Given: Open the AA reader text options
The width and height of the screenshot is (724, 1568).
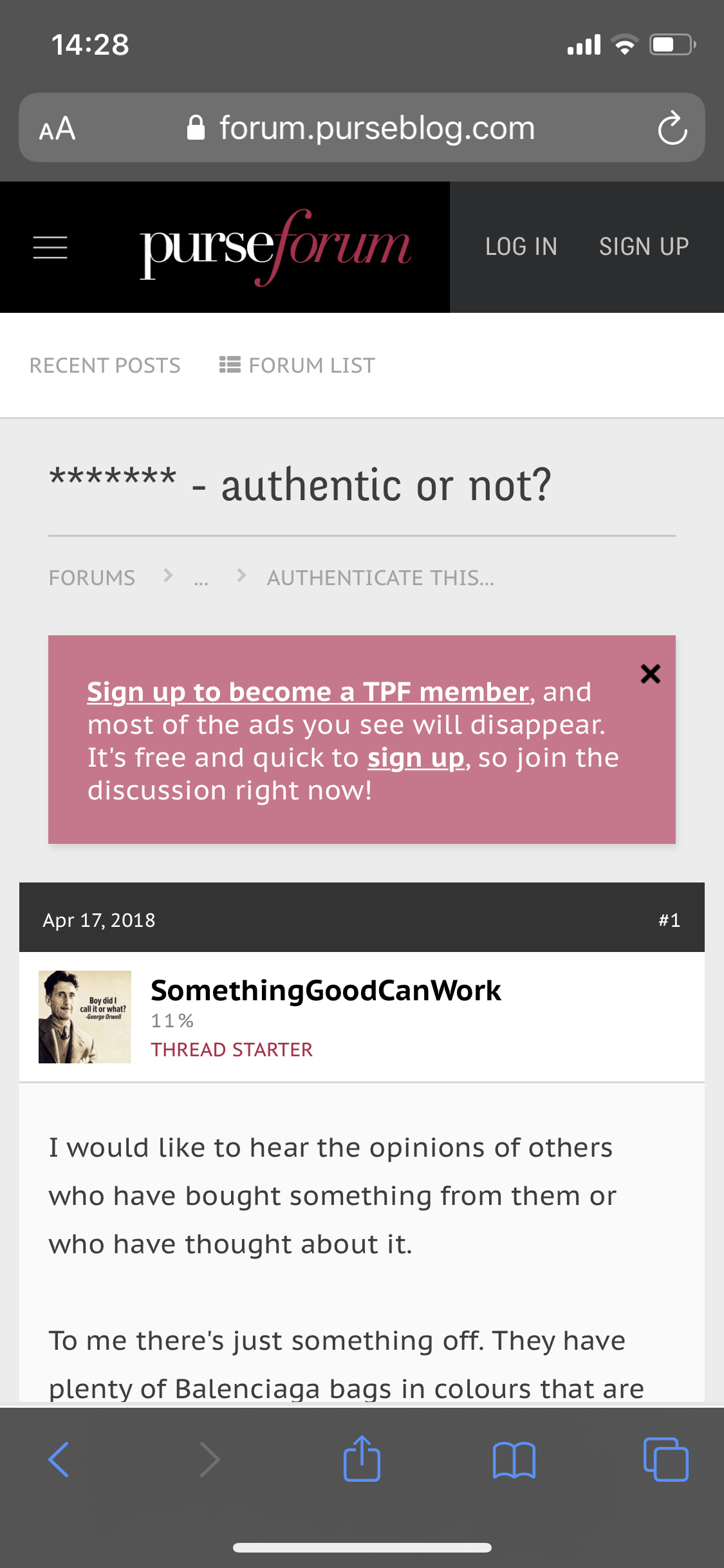Looking at the screenshot, I should pyautogui.click(x=57, y=128).
